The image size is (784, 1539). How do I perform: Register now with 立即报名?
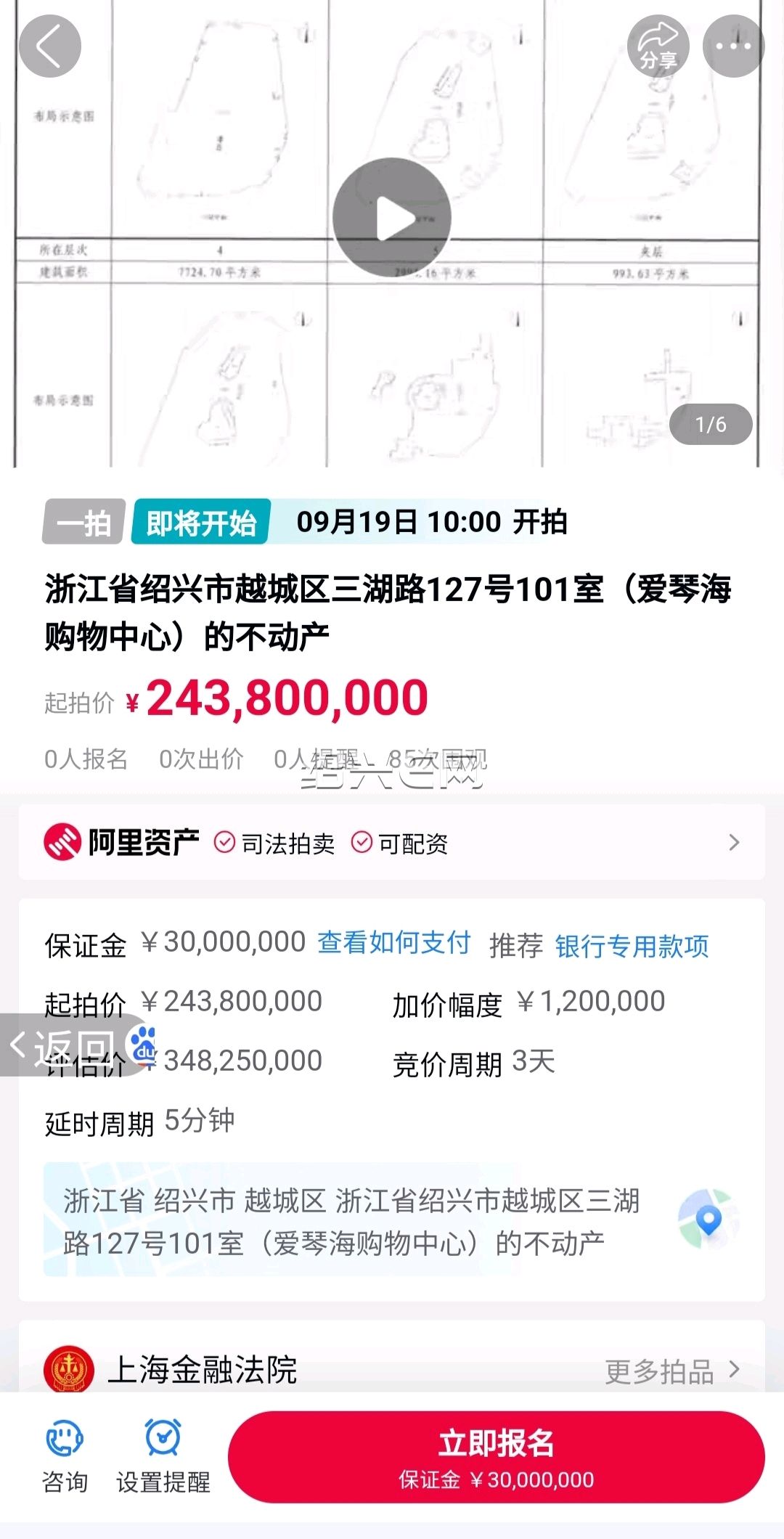(x=497, y=1457)
